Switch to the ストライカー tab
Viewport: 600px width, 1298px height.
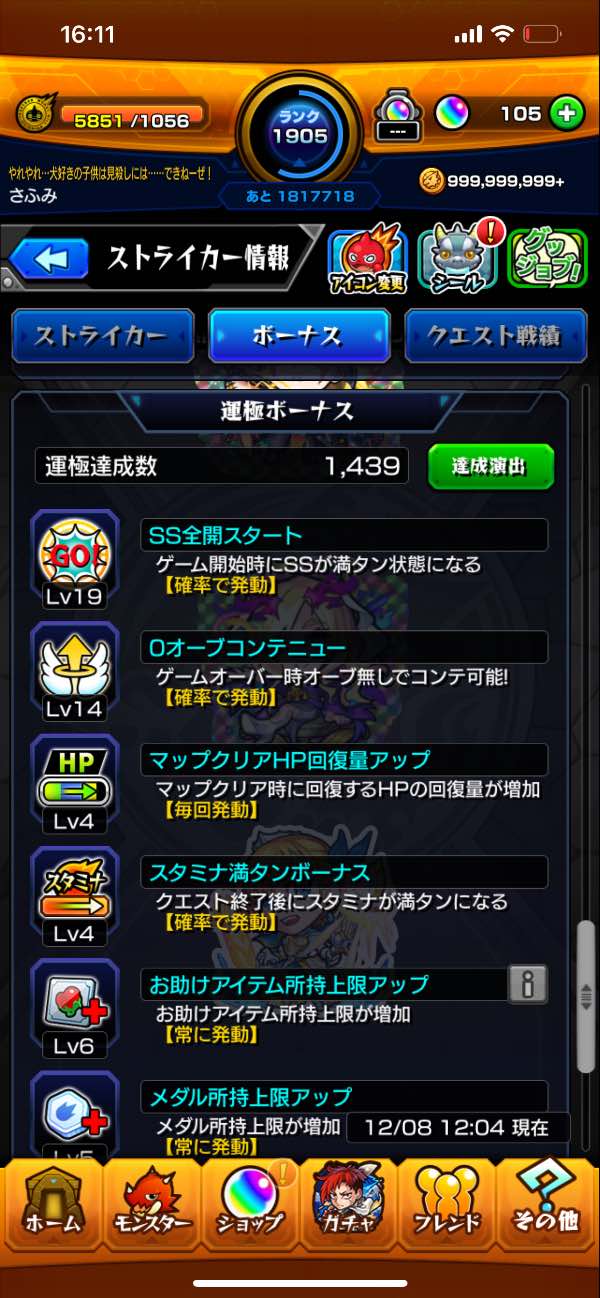click(x=102, y=336)
